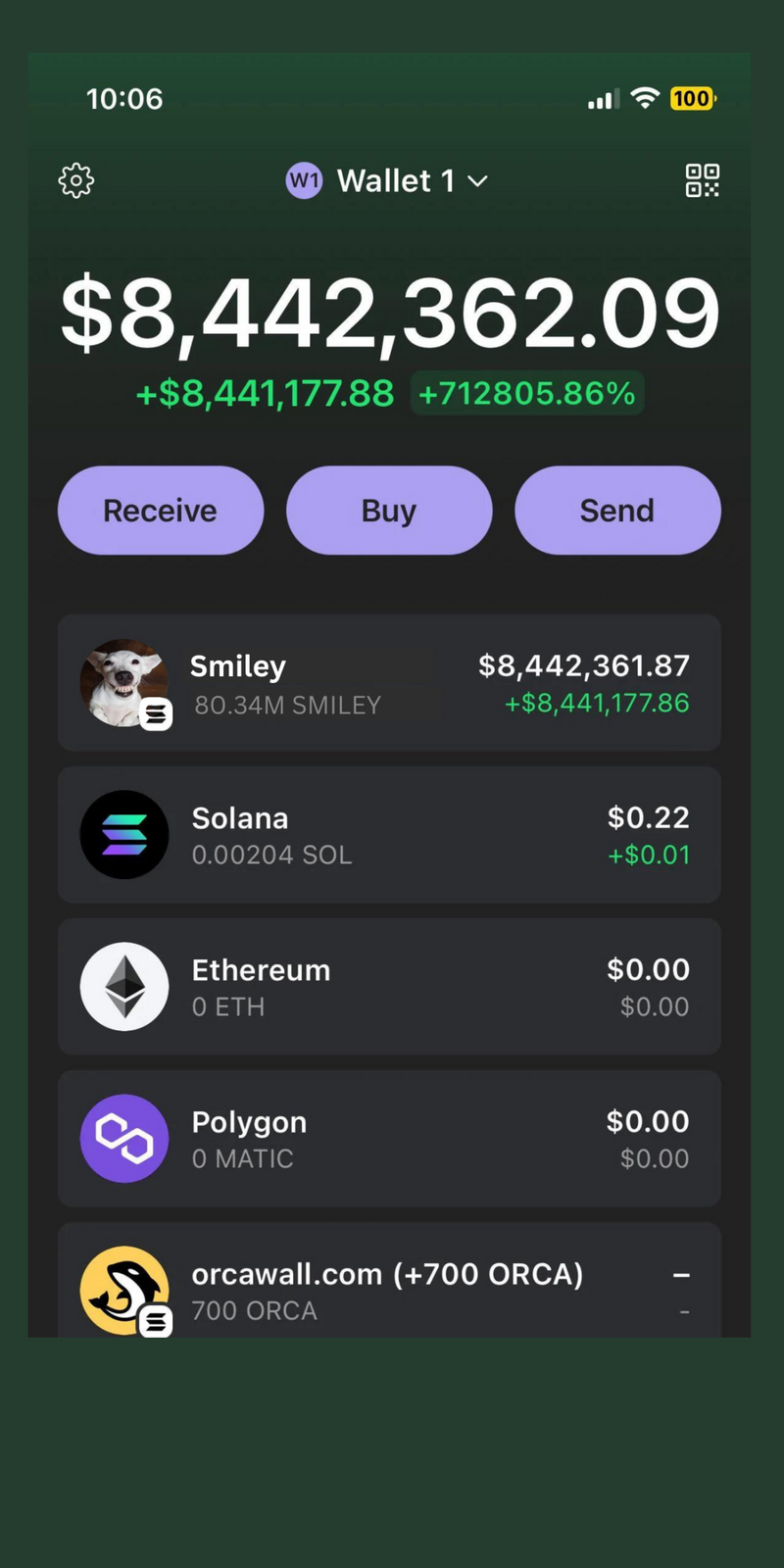
Task: Open the Smiley token row
Action: (389, 683)
